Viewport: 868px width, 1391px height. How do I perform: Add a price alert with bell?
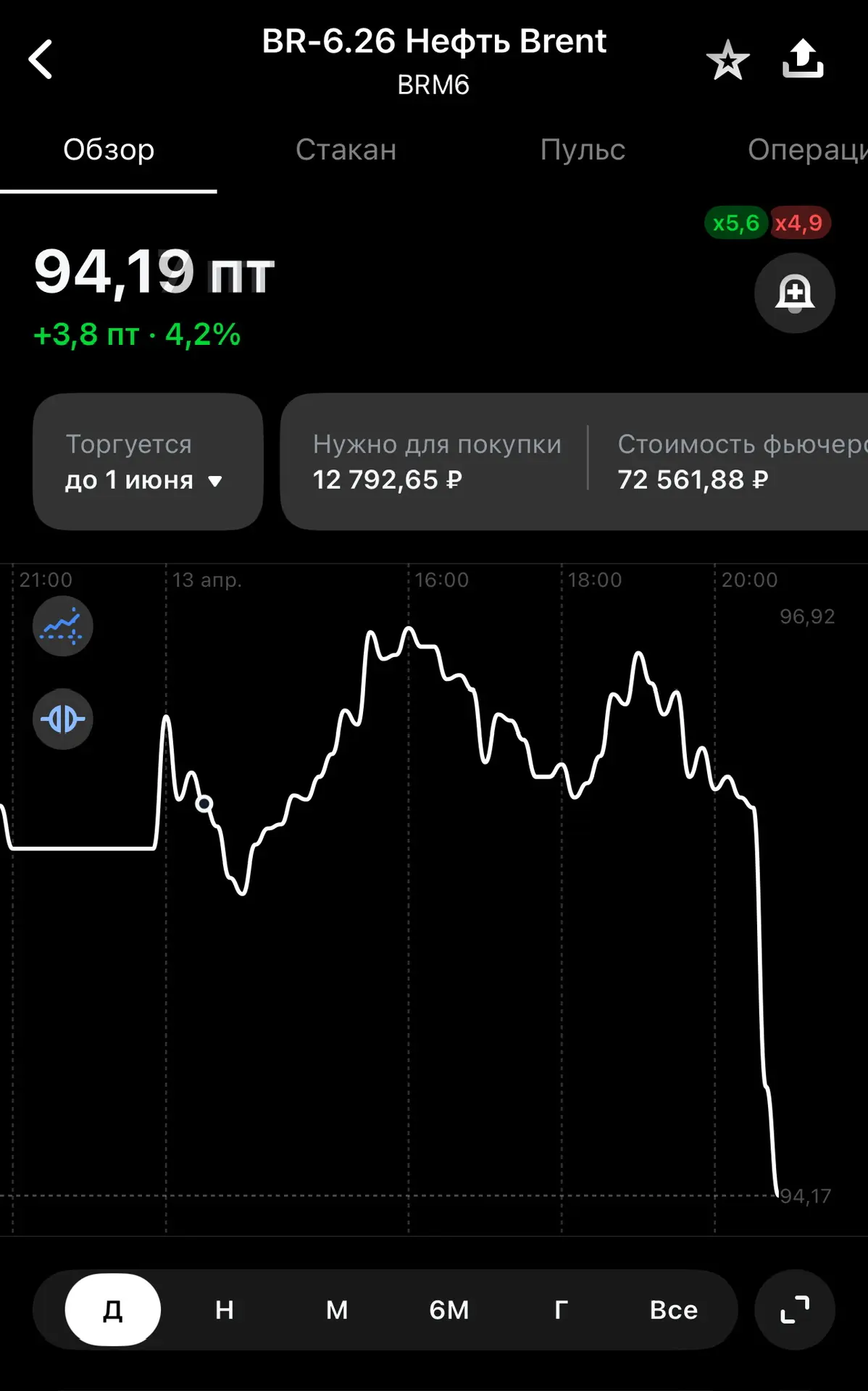pos(795,293)
